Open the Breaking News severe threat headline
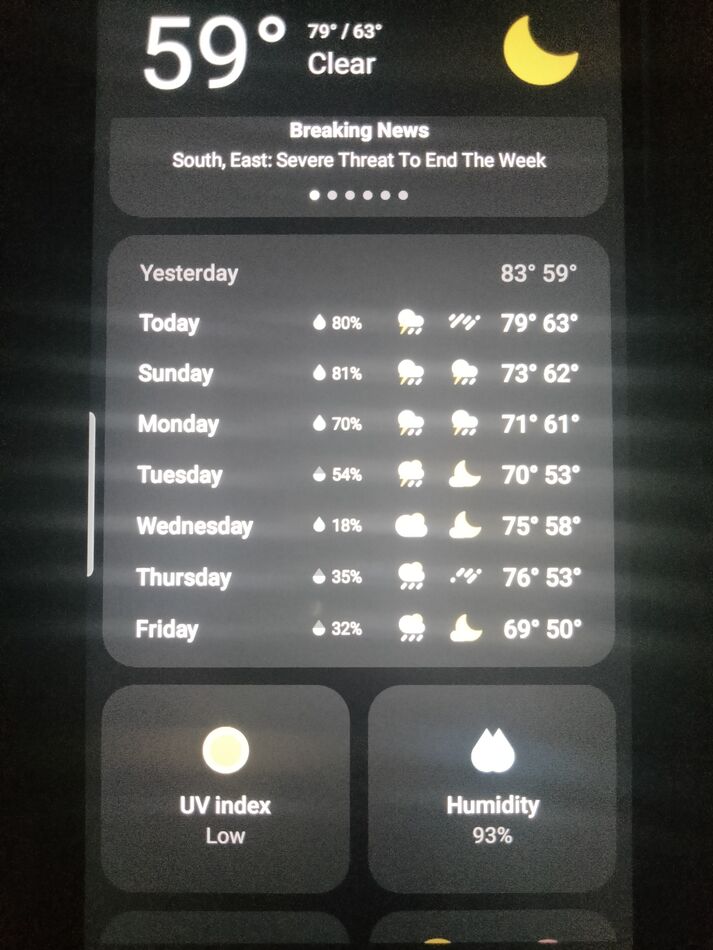 (x=359, y=159)
